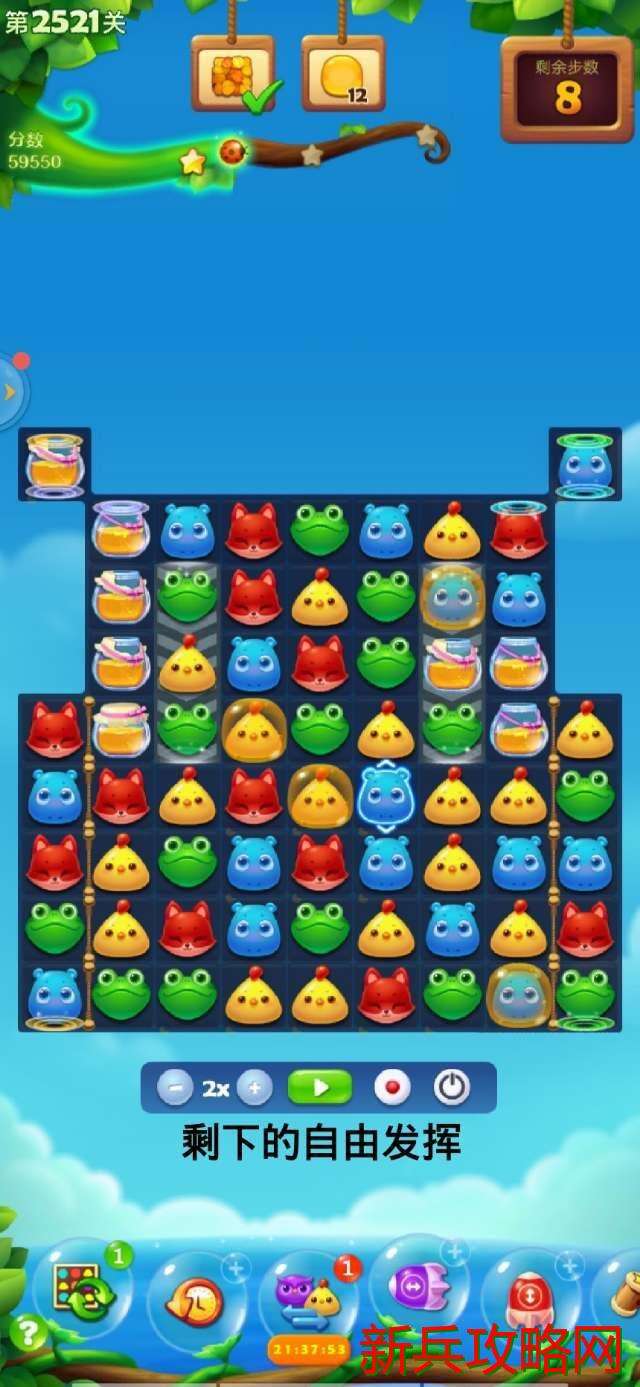
Task: Tap the green play button
Action: 320,1087
